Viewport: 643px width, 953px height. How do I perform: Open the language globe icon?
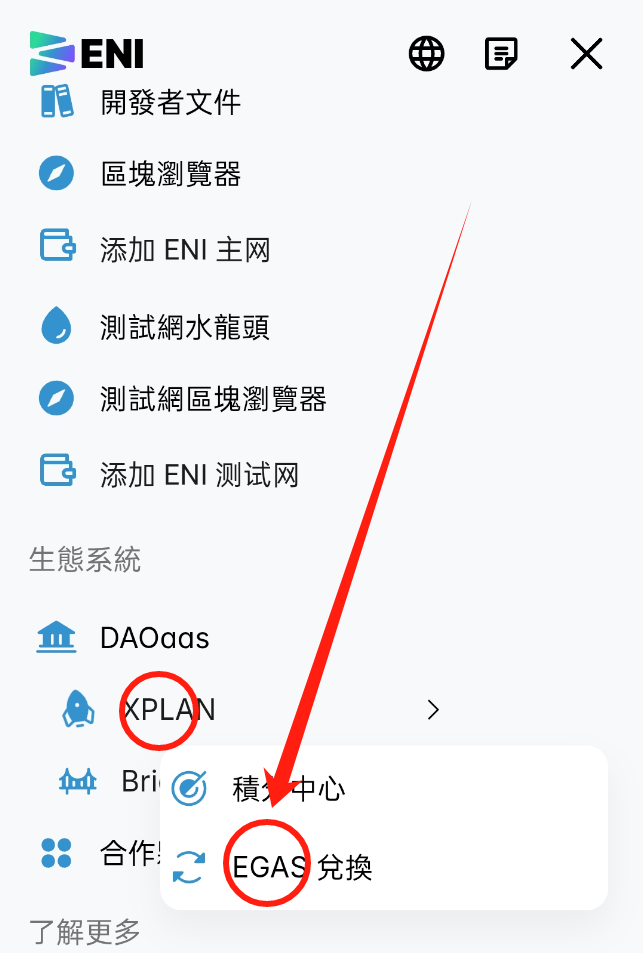point(427,53)
